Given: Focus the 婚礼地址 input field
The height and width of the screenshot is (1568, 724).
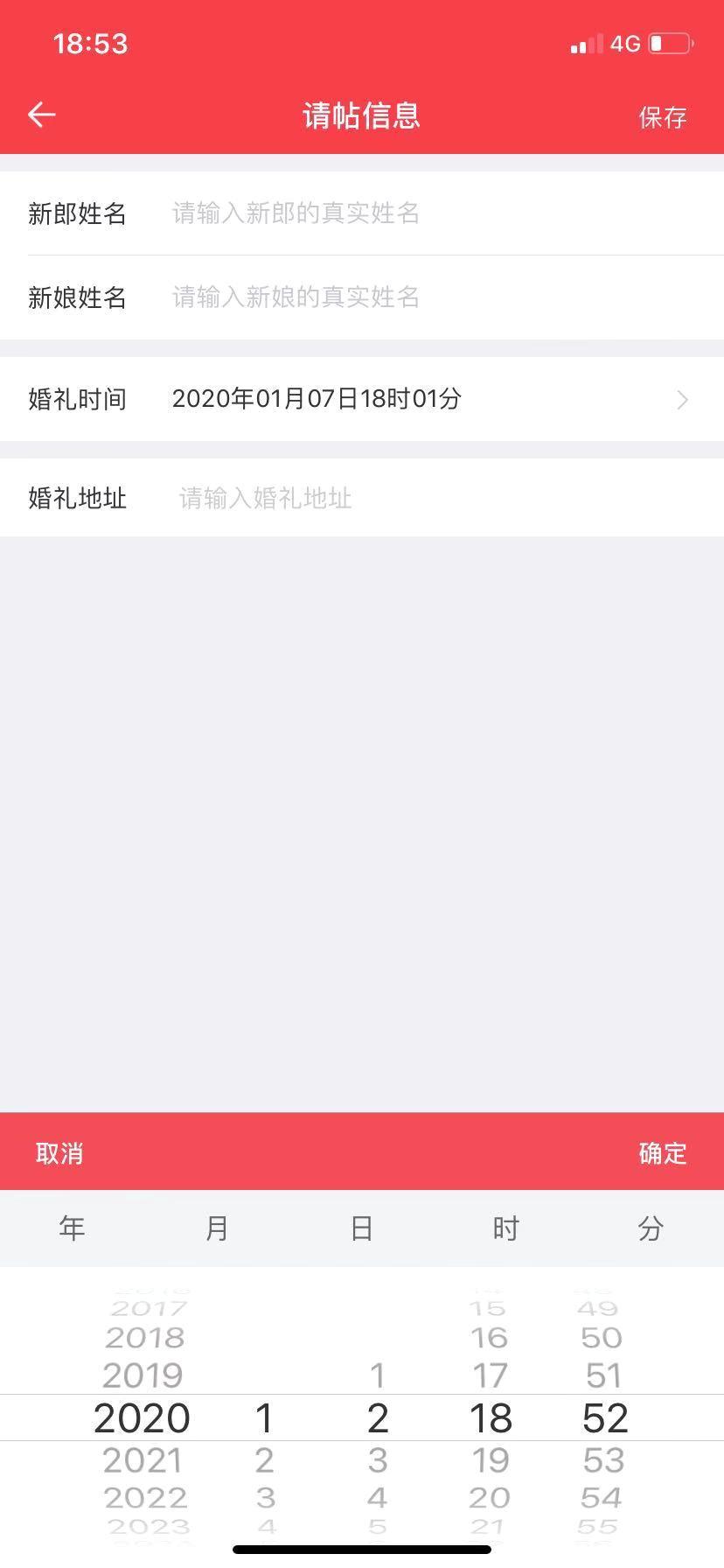Looking at the screenshot, I should click(437, 499).
